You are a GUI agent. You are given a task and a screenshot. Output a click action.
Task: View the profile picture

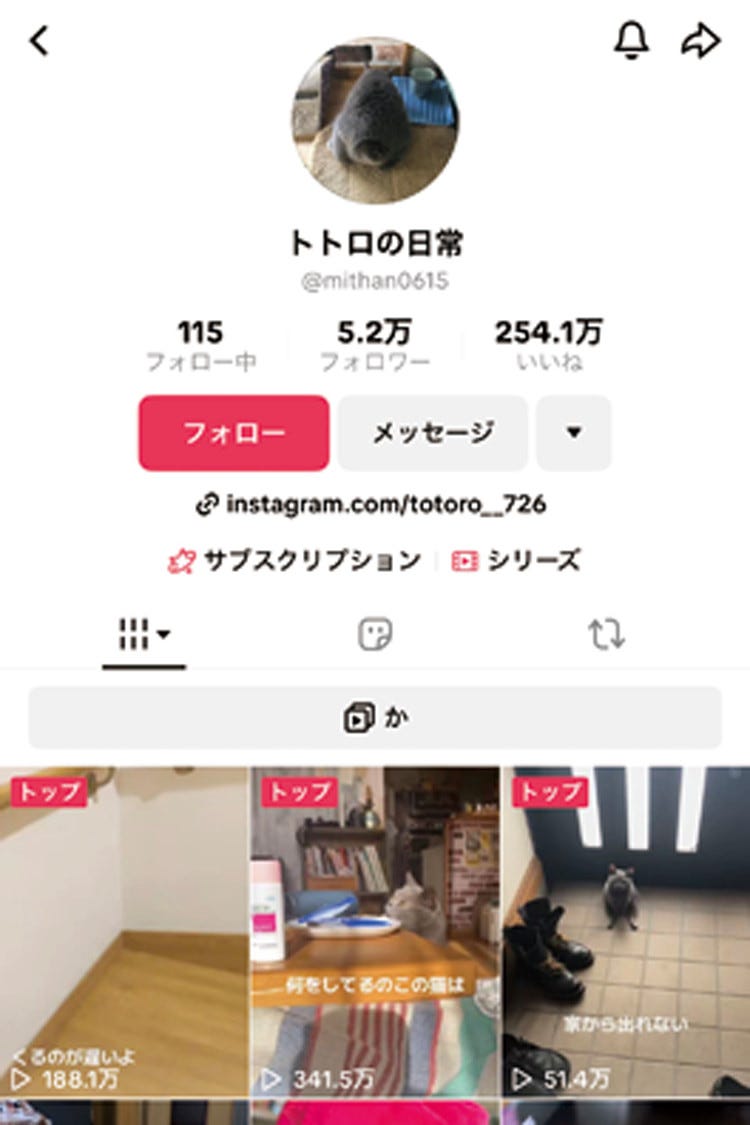pyautogui.click(x=375, y=121)
